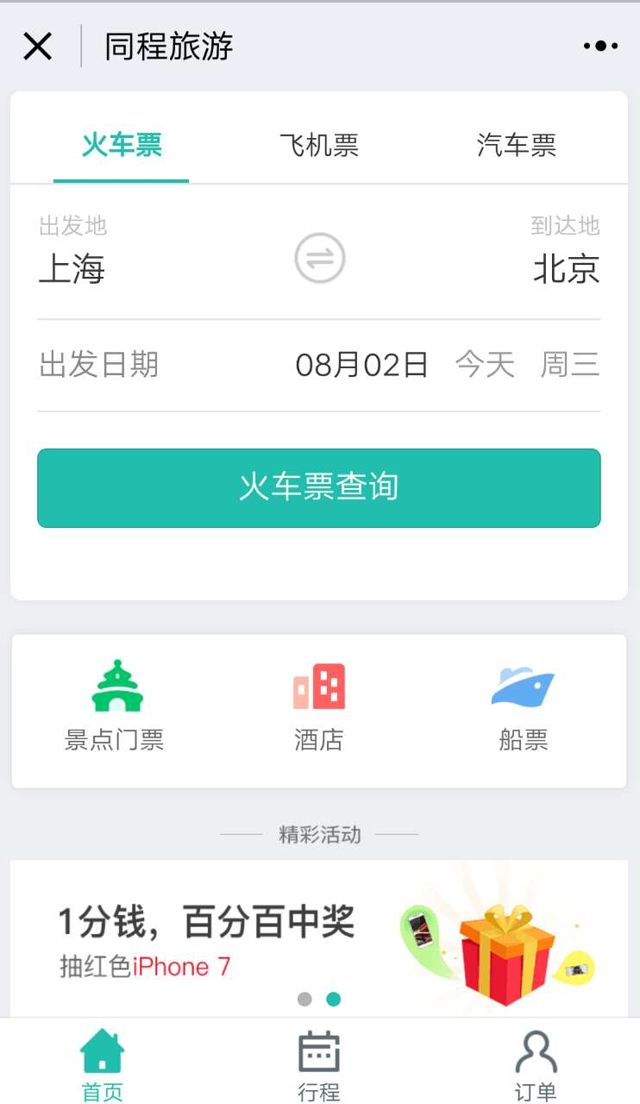Switch to the 飞机票 tab
640x1104 pixels.
click(319, 146)
